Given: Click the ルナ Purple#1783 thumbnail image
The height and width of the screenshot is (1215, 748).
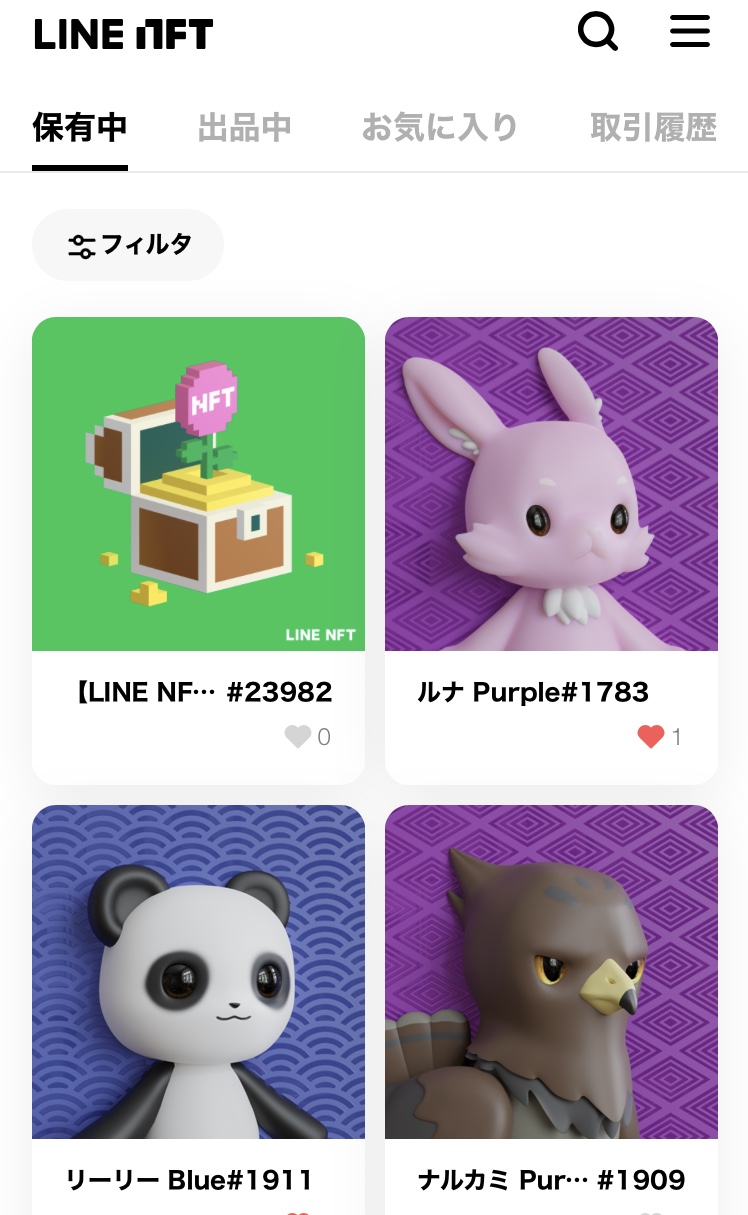Looking at the screenshot, I should tap(551, 484).
